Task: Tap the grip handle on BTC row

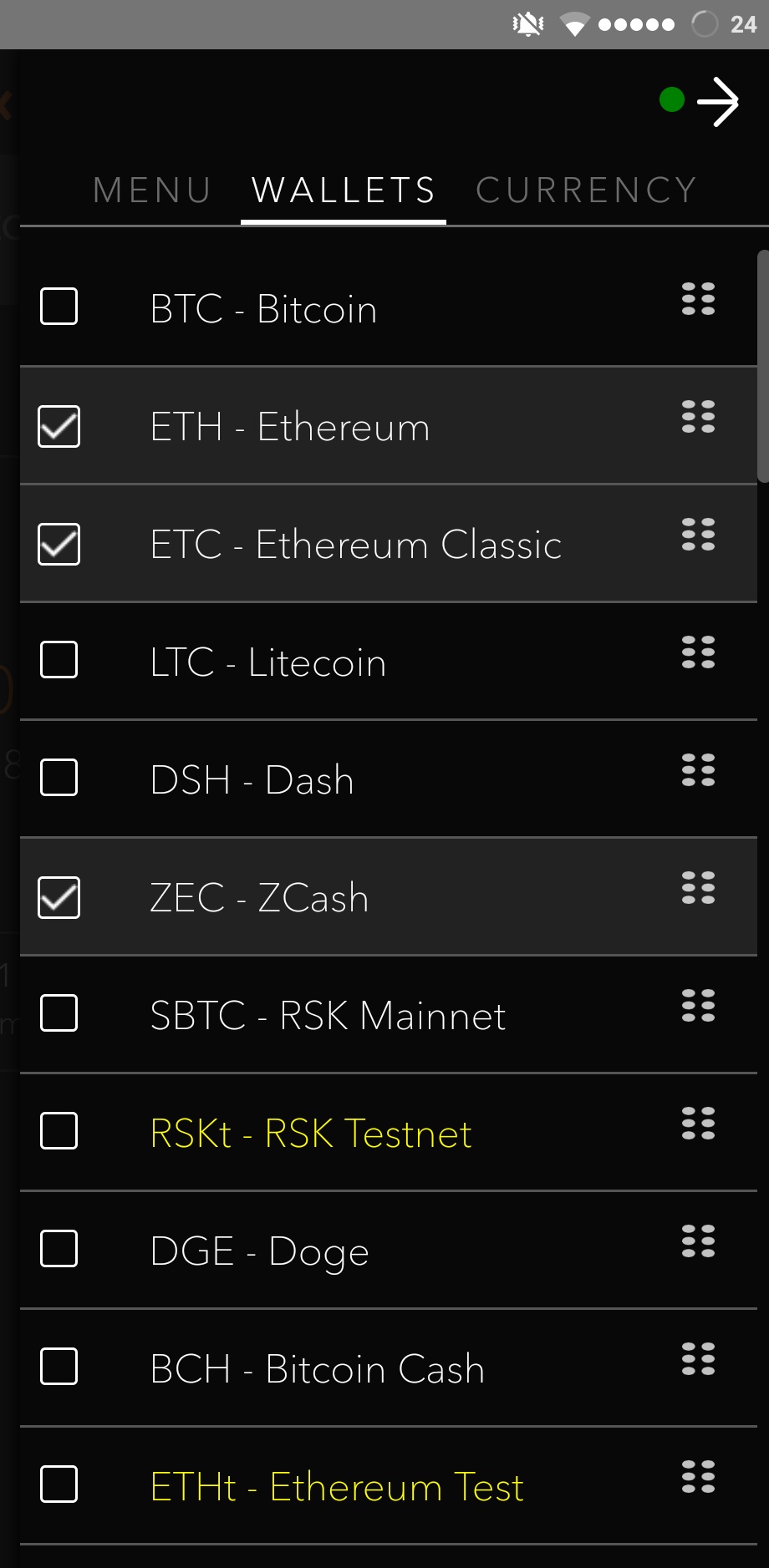Action: [698, 299]
